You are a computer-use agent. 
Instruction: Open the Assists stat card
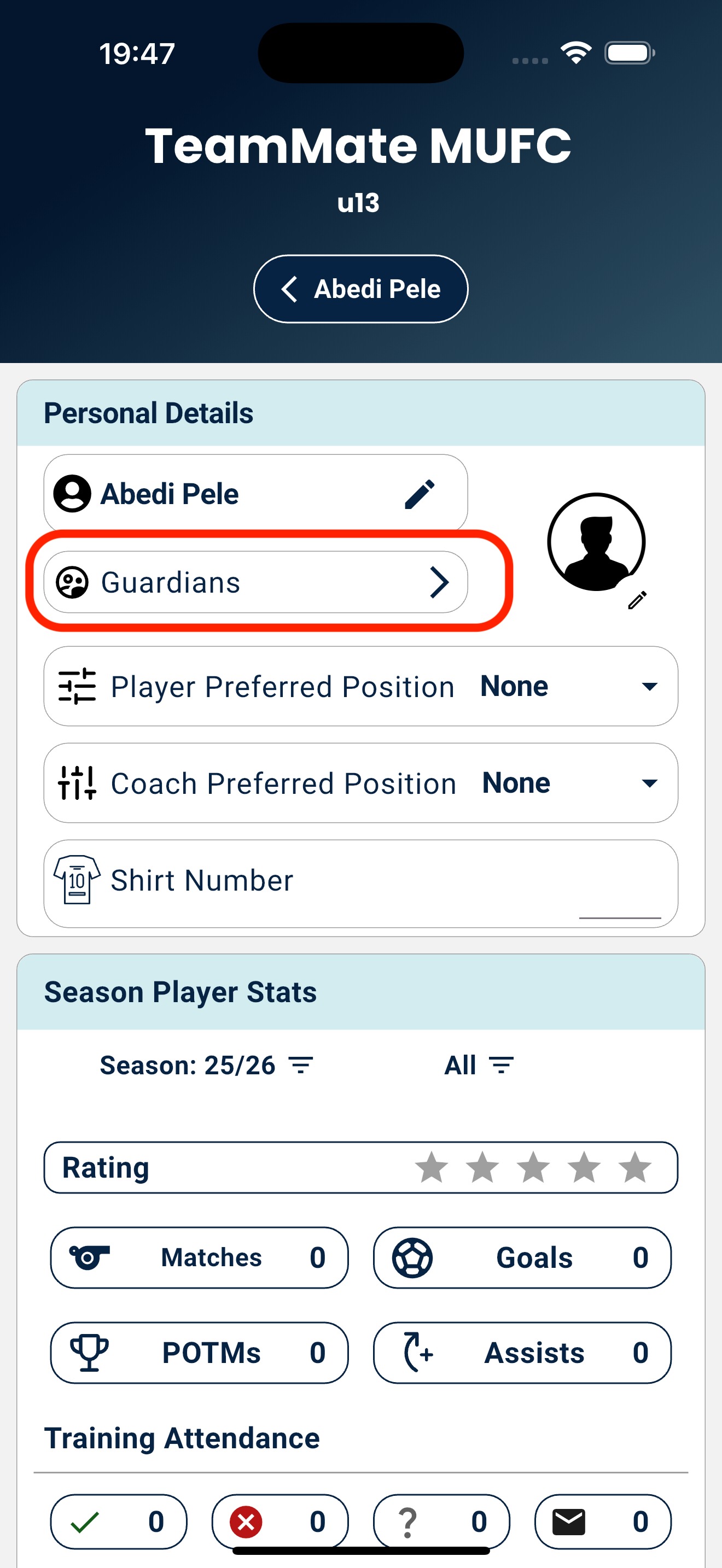click(522, 1353)
